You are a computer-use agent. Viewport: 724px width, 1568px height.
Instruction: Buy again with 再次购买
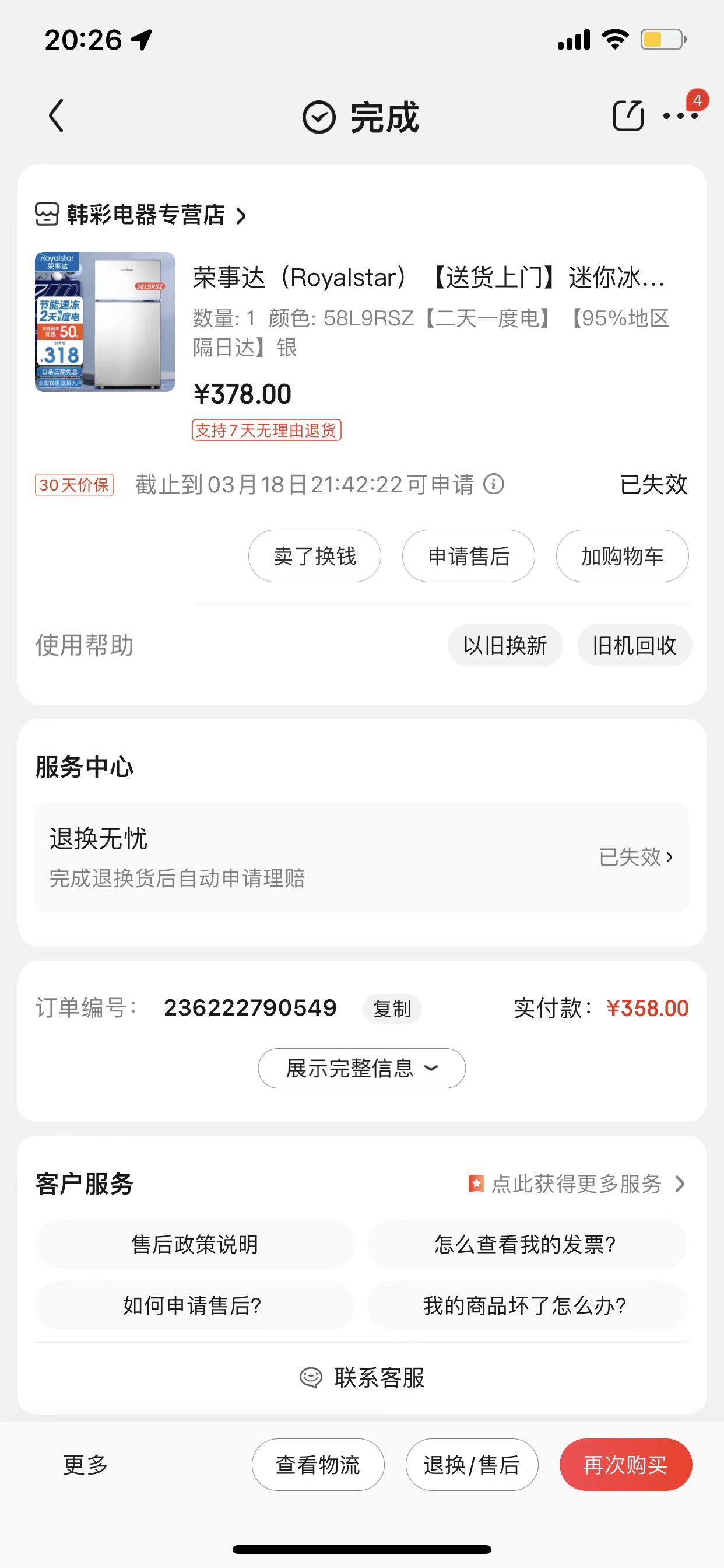pyautogui.click(x=626, y=1465)
